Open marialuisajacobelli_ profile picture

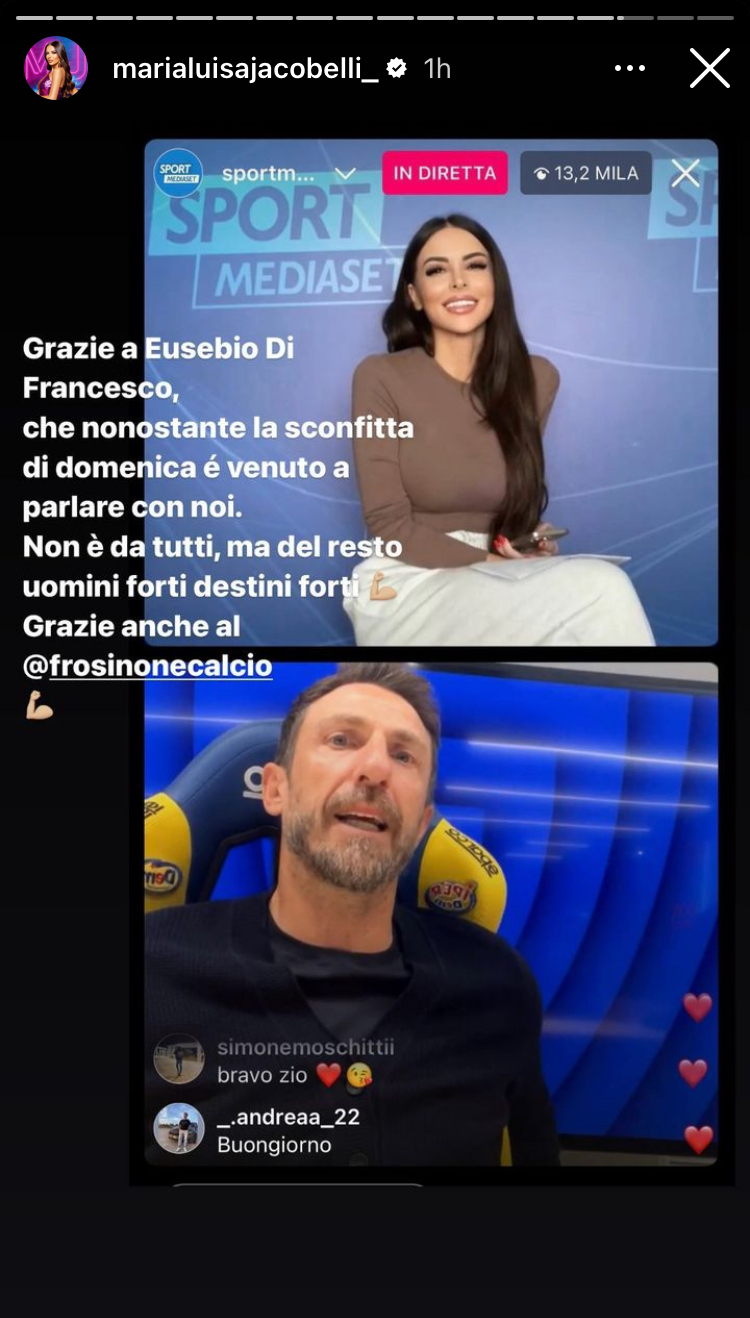click(x=56, y=68)
